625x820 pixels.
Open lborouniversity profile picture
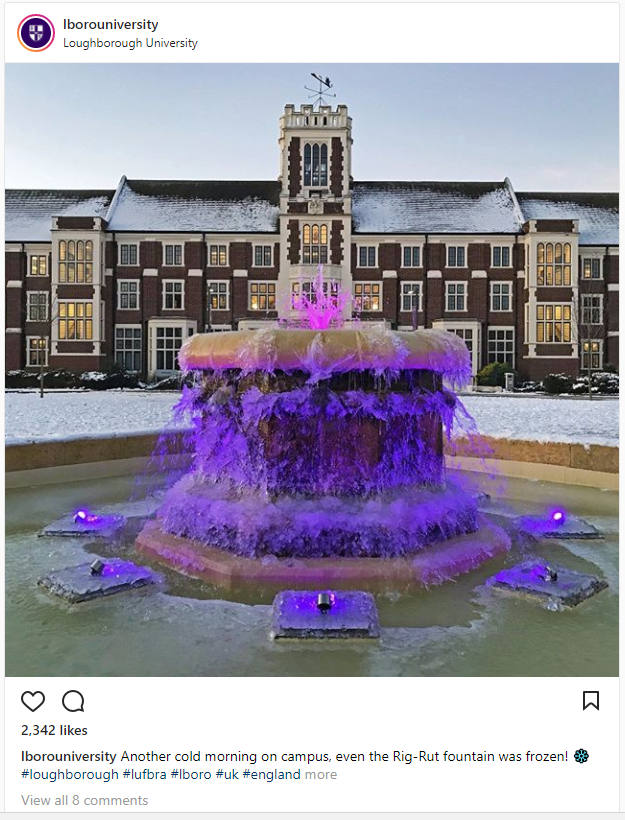tap(36, 33)
